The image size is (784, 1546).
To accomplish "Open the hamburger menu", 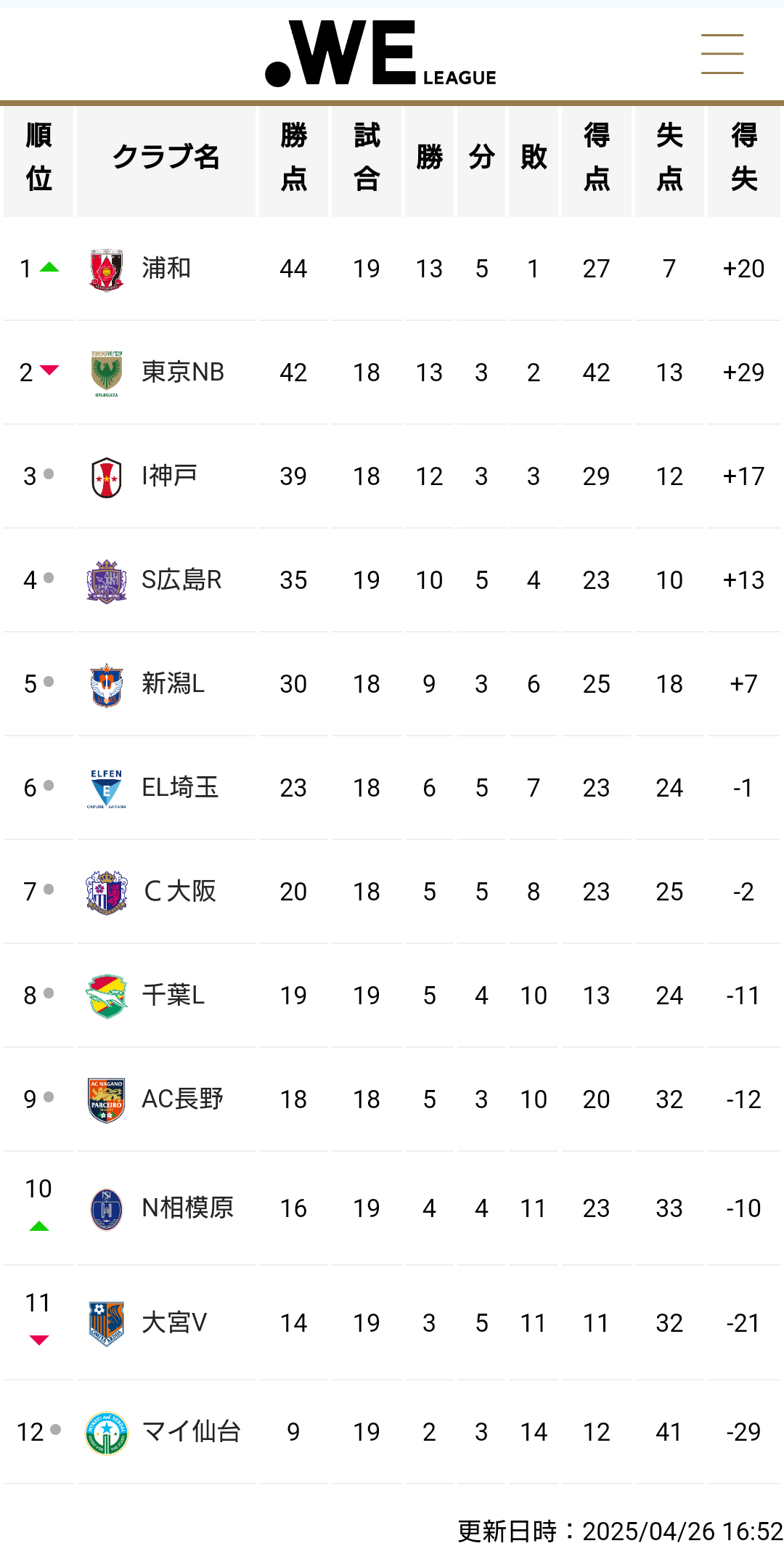I will pos(722,54).
